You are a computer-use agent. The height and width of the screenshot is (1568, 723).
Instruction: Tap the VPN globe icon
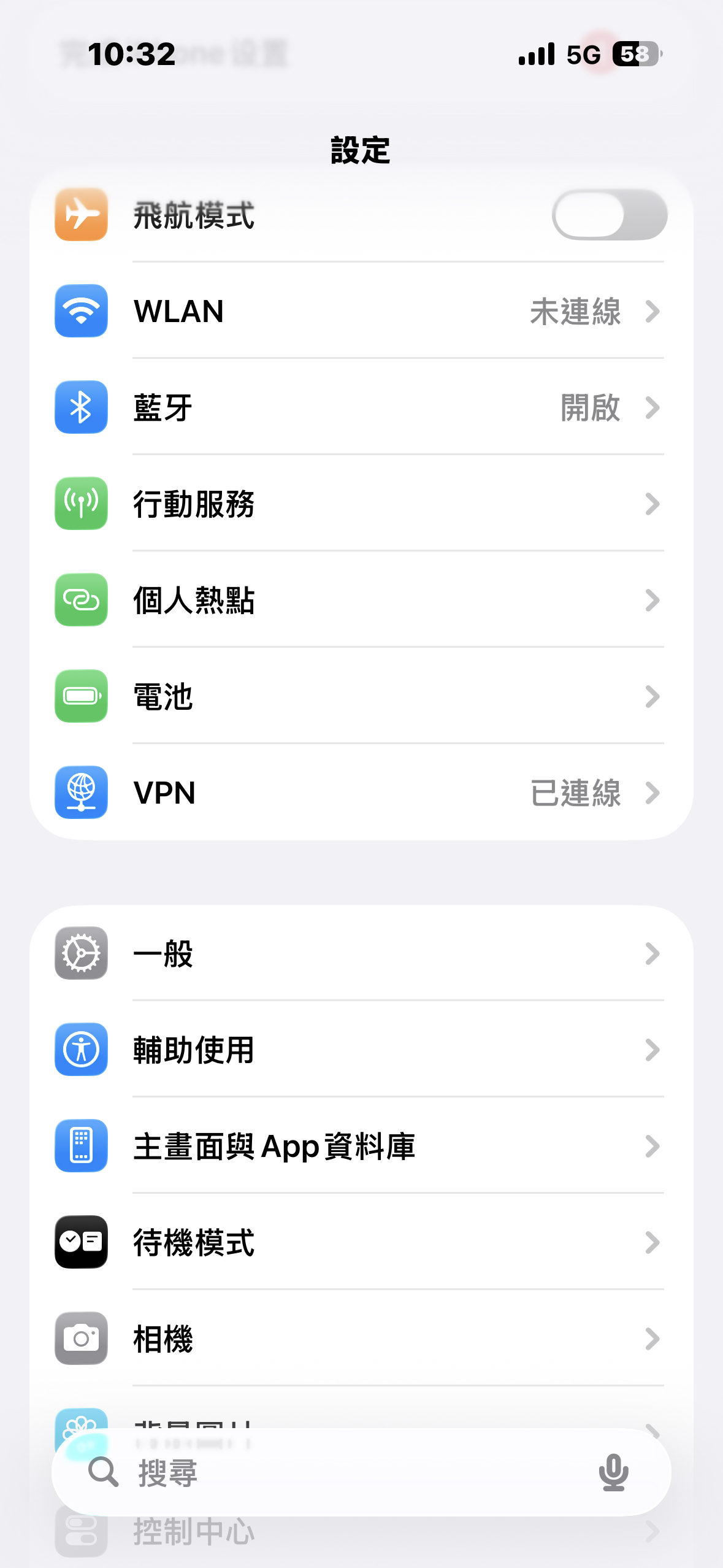80,793
